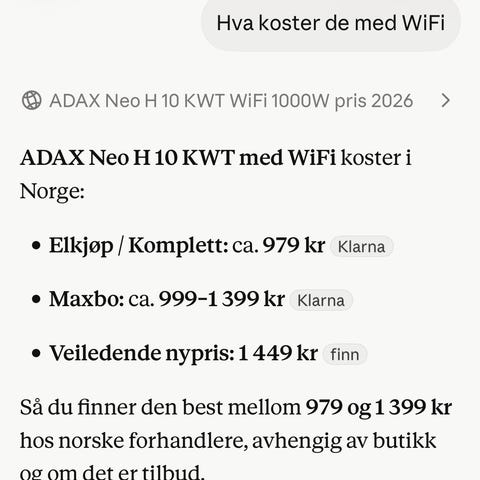Open the finn source chip after Veiledende nypris
480x480 pixels.
345,354
